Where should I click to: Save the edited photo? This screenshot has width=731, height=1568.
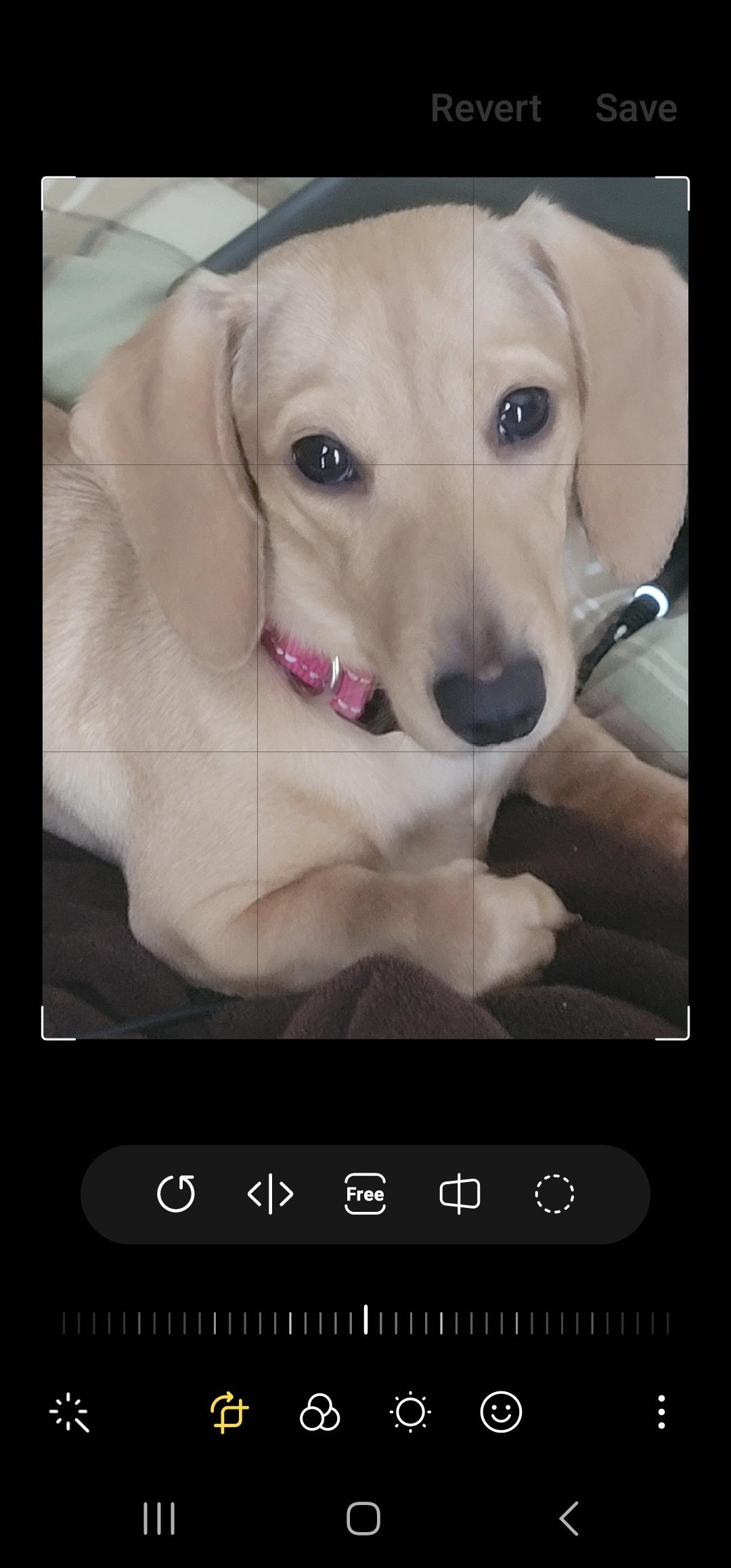coord(636,108)
